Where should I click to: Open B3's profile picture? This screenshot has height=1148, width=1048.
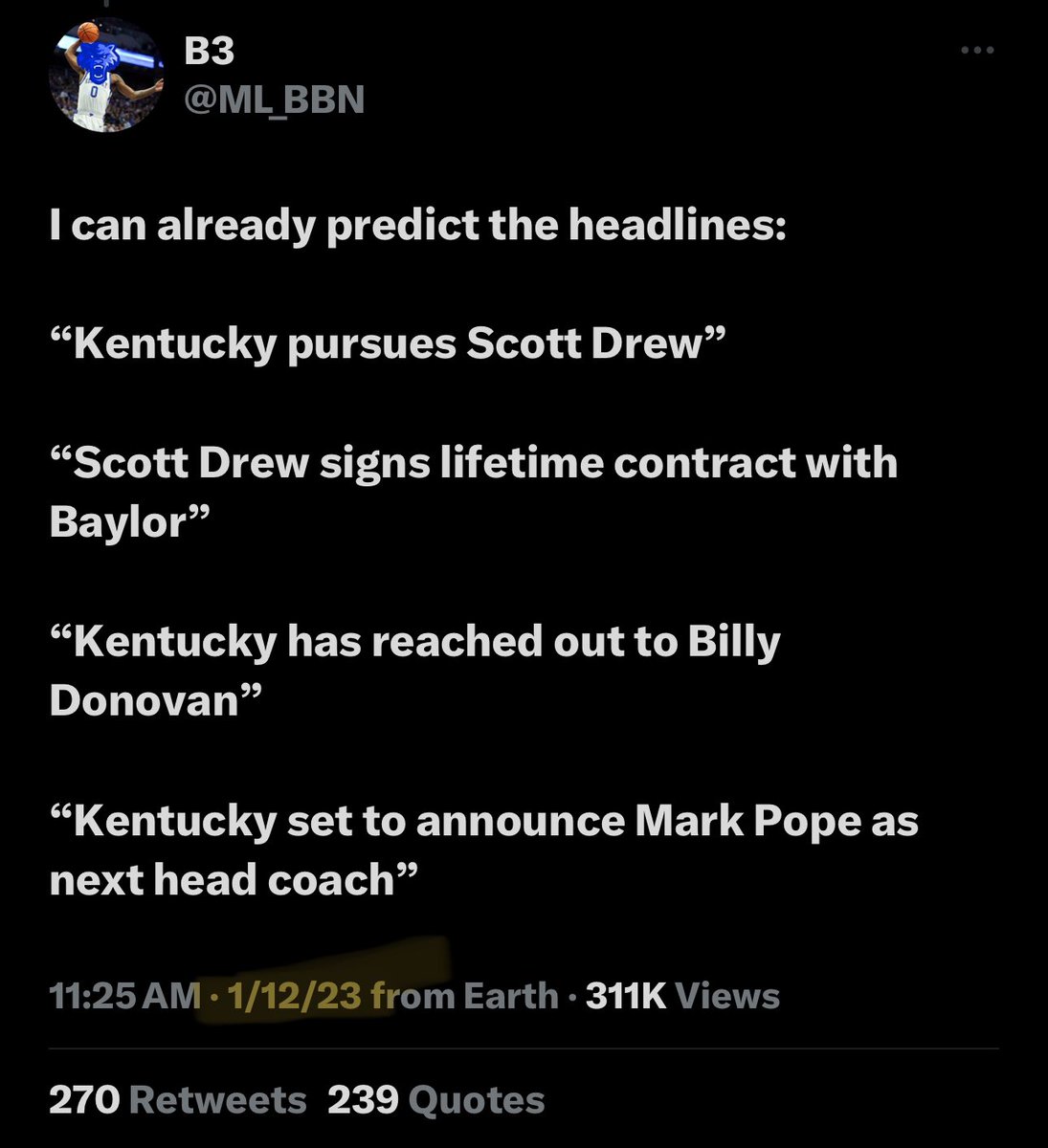point(105,76)
